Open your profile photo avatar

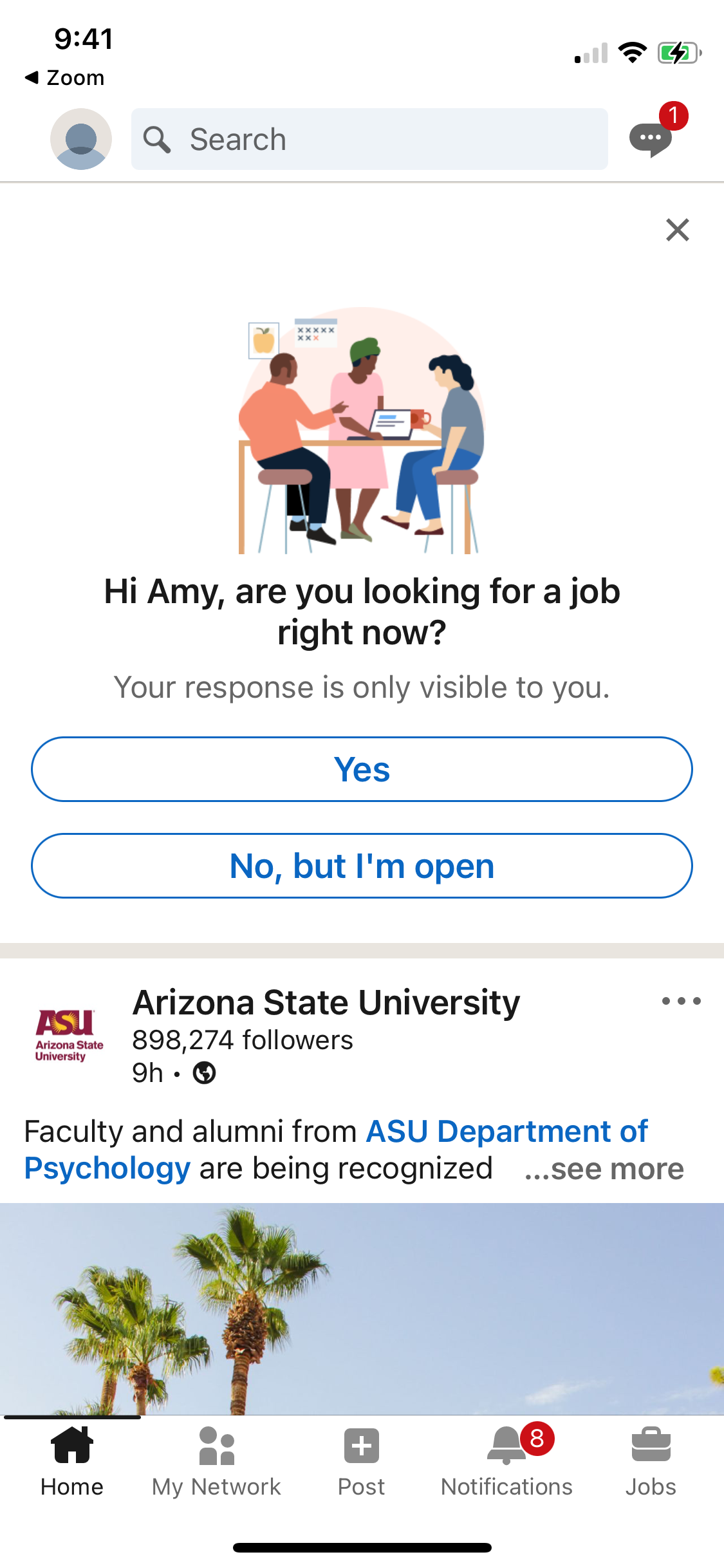click(82, 138)
